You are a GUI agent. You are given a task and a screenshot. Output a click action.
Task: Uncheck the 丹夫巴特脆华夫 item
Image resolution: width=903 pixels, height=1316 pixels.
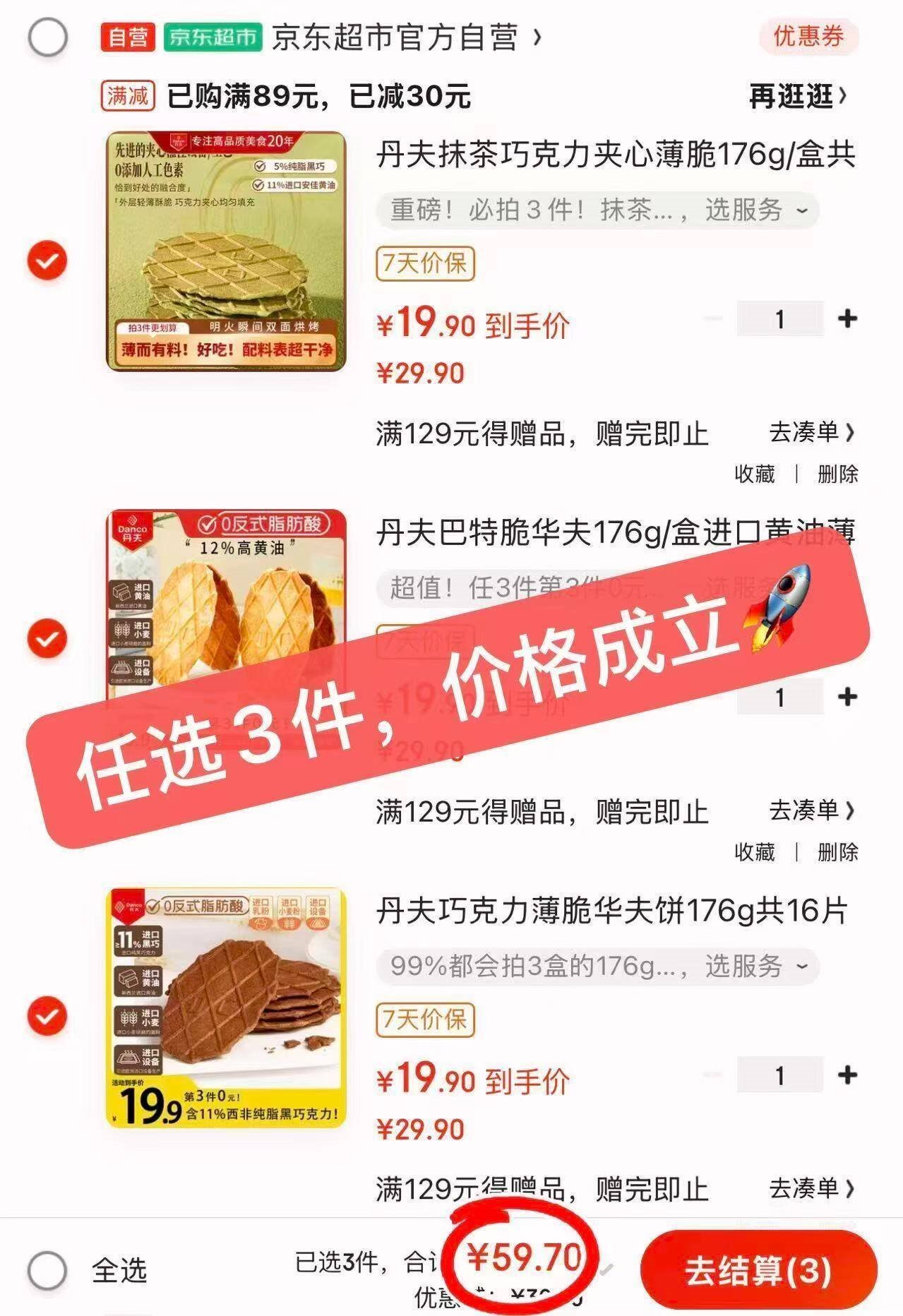pos(47,638)
